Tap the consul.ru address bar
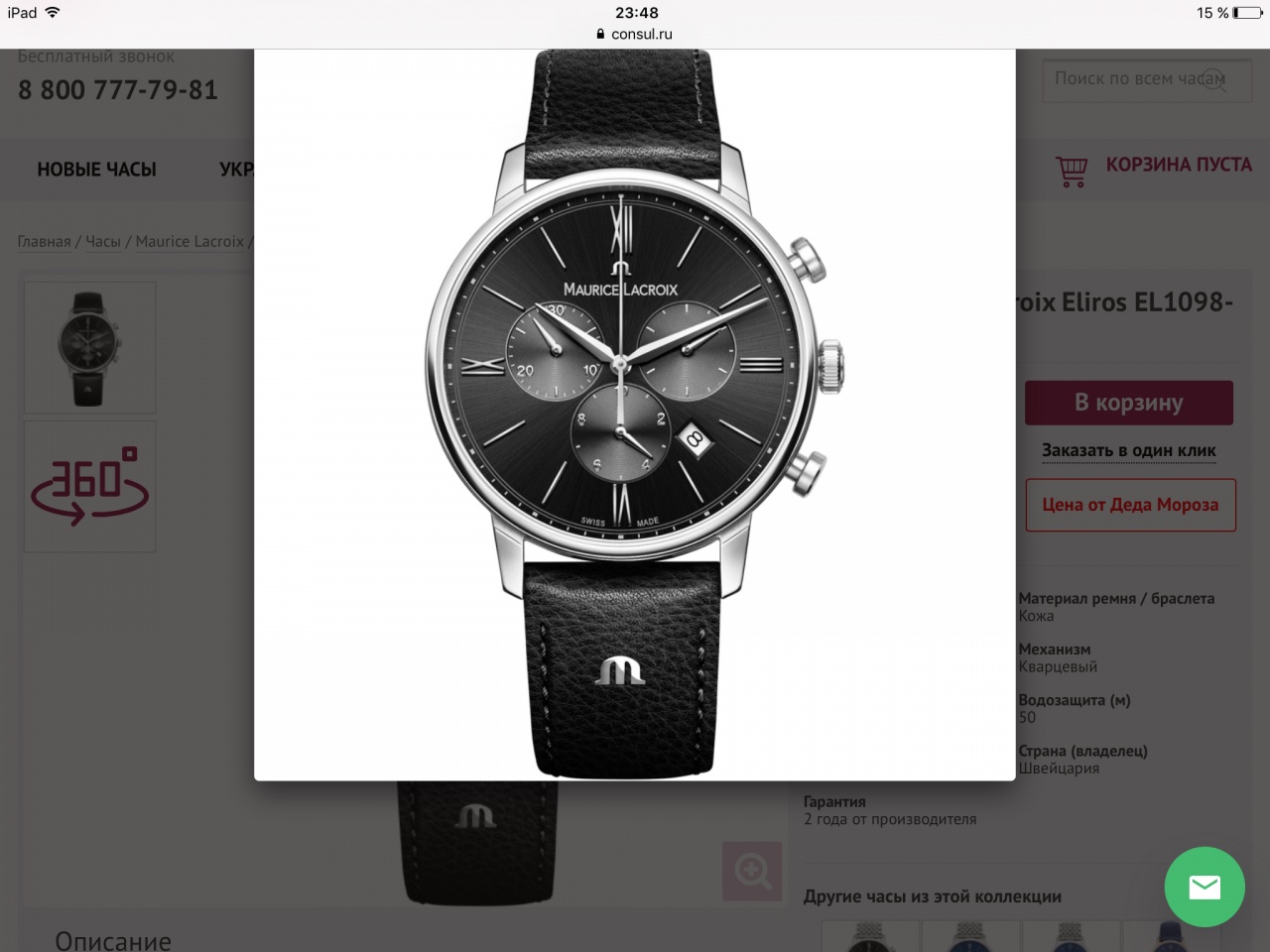The height and width of the screenshot is (952, 1270). 635,34
